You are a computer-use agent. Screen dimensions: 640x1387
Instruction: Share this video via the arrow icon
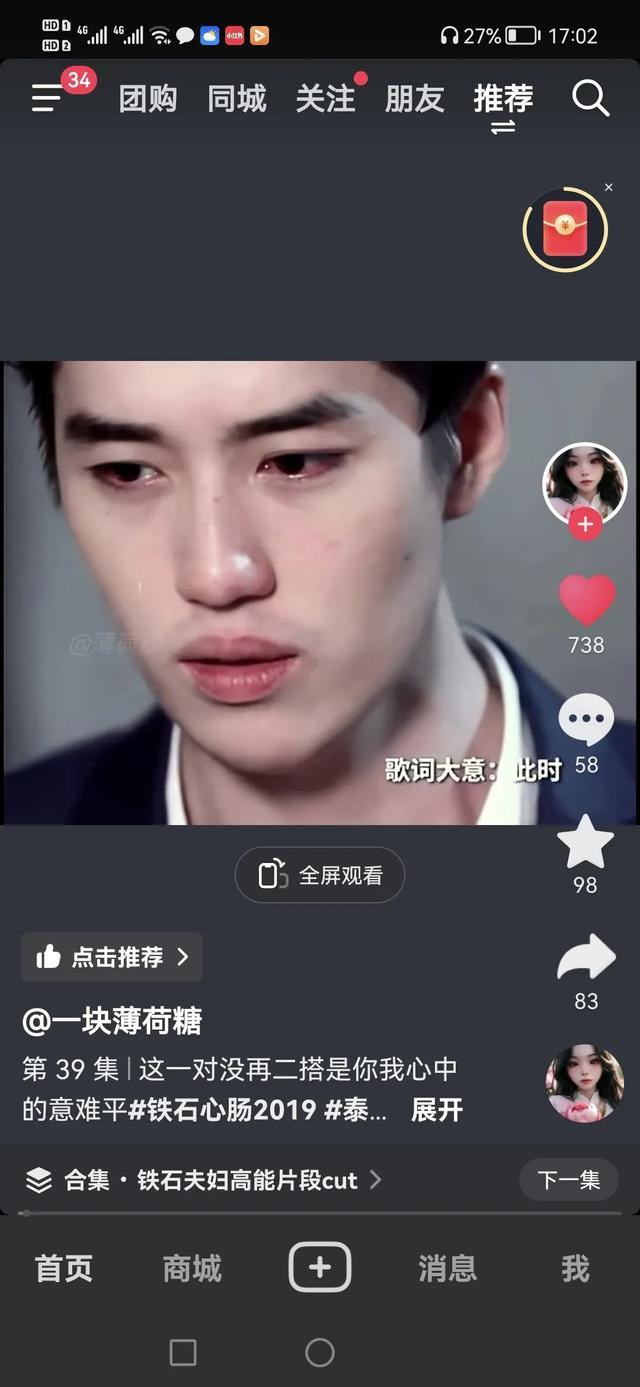point(586,958)
